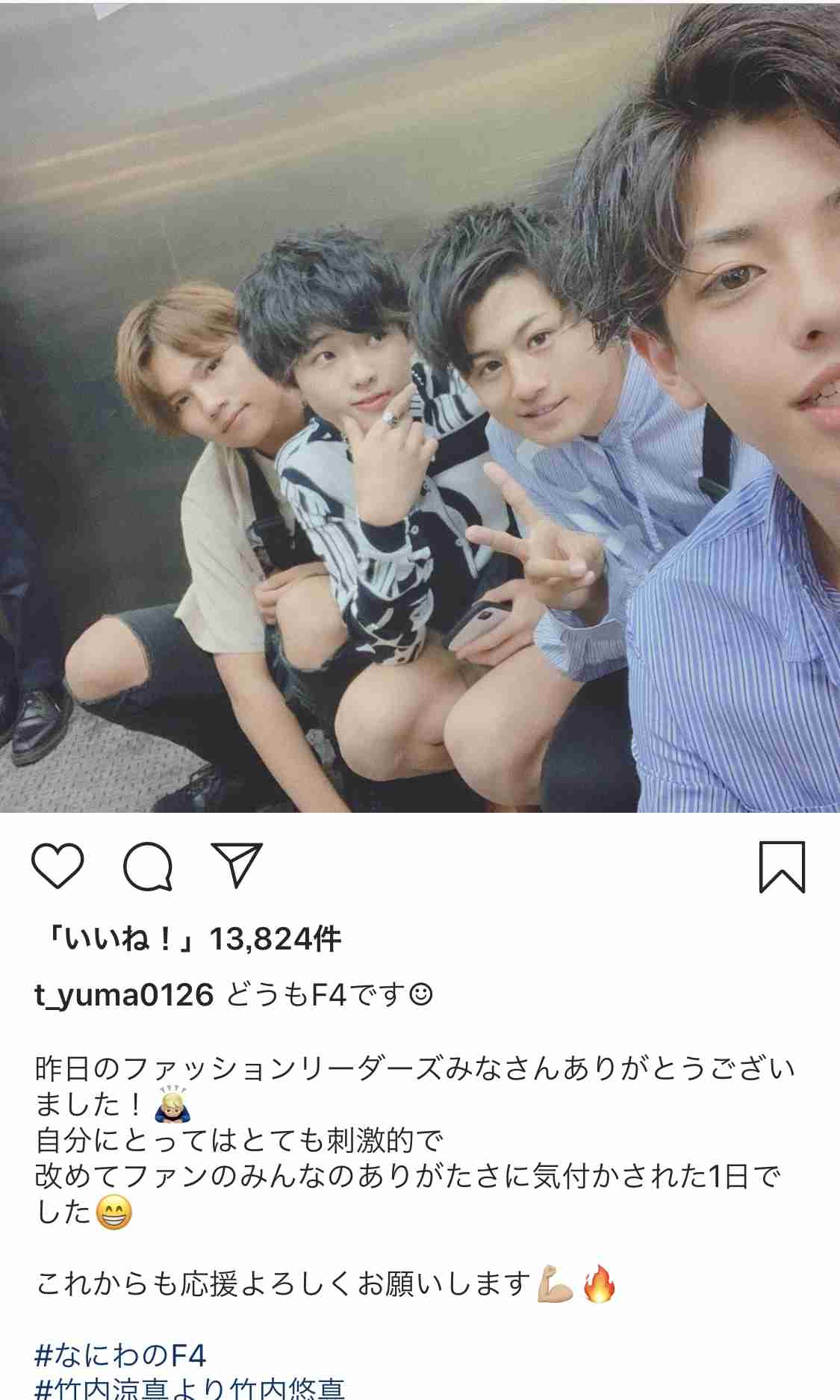Open the hashtag #なにわのF4
This screenshot has height=1400, width=840.
(120, 1355)
